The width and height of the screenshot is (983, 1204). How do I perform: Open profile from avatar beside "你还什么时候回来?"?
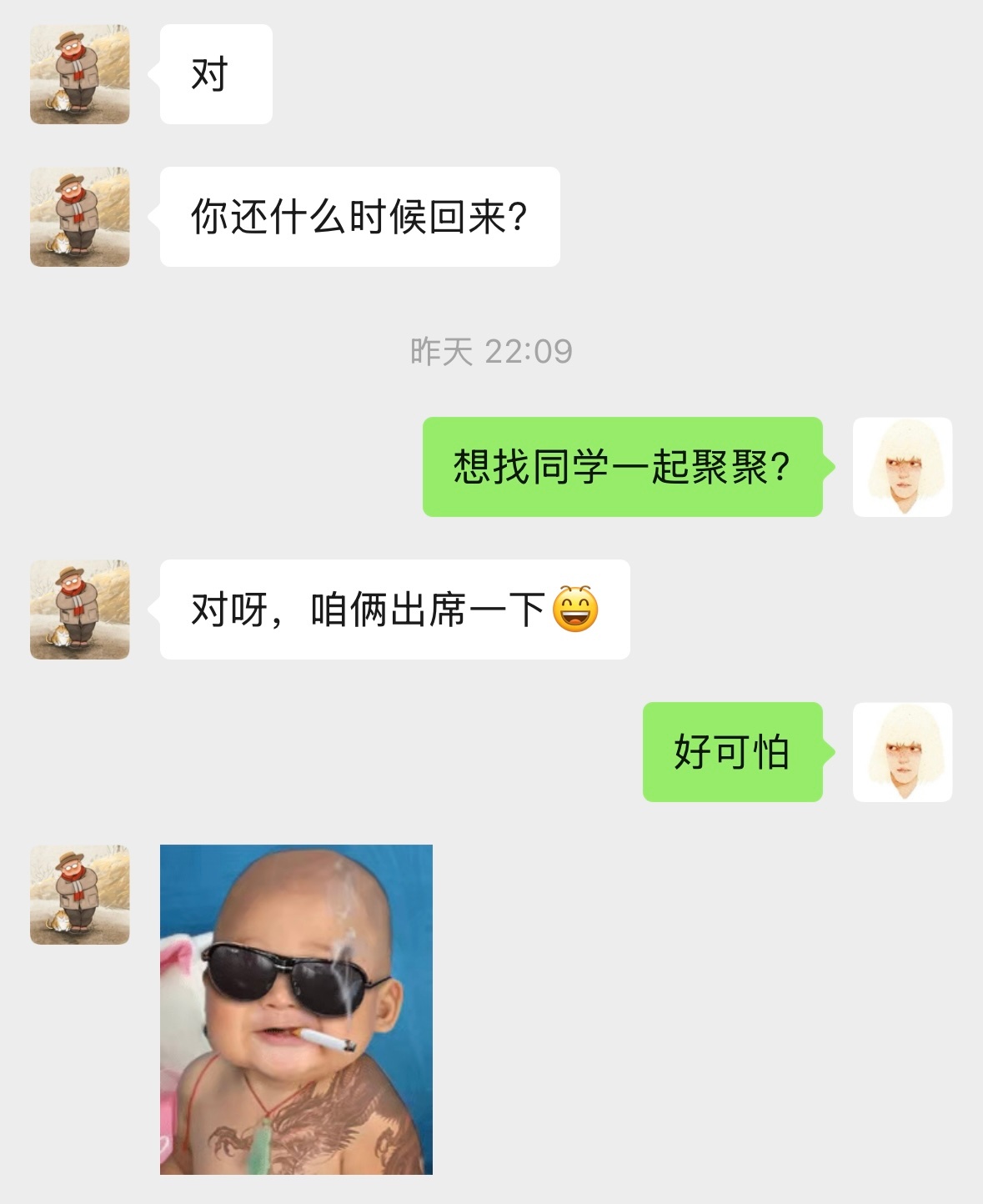point(80,217)
